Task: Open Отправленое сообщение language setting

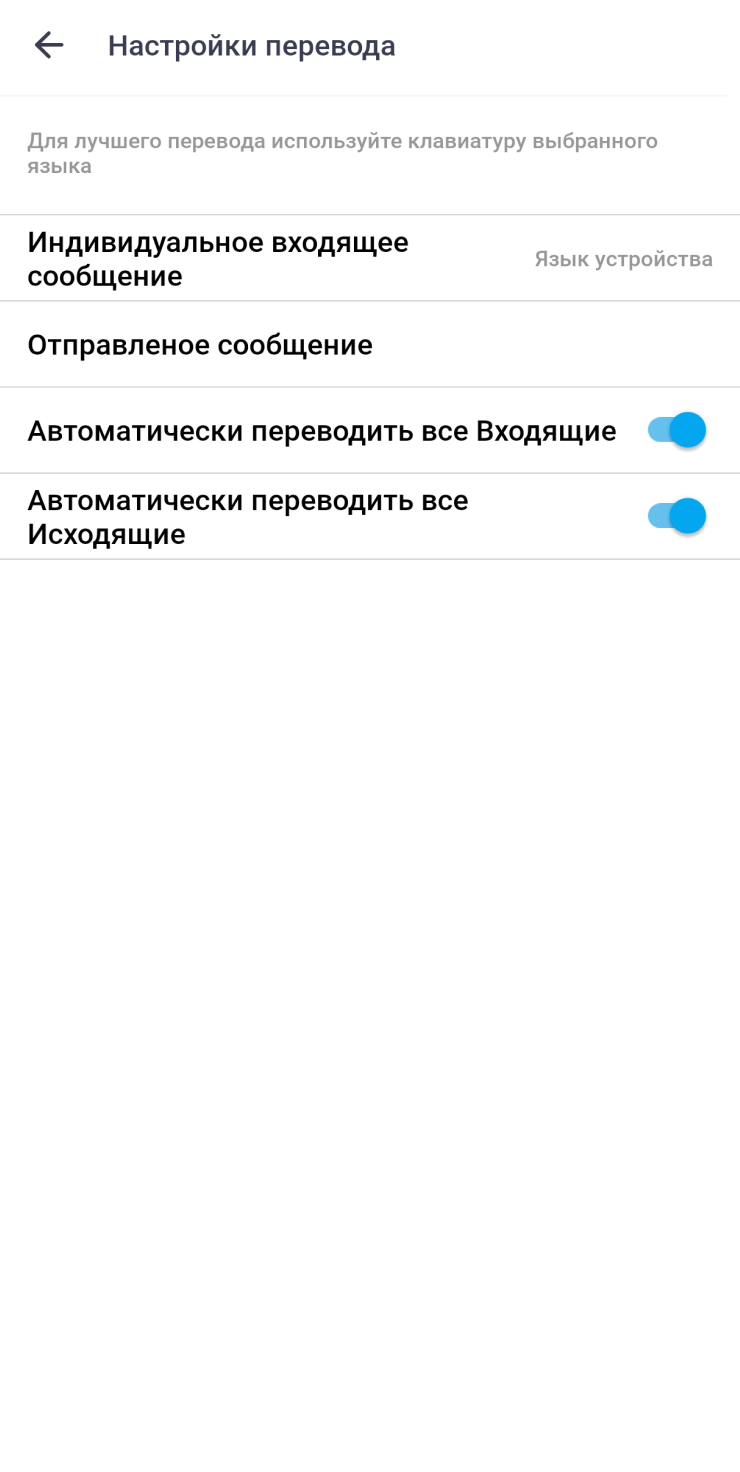Action: (369, 345)
